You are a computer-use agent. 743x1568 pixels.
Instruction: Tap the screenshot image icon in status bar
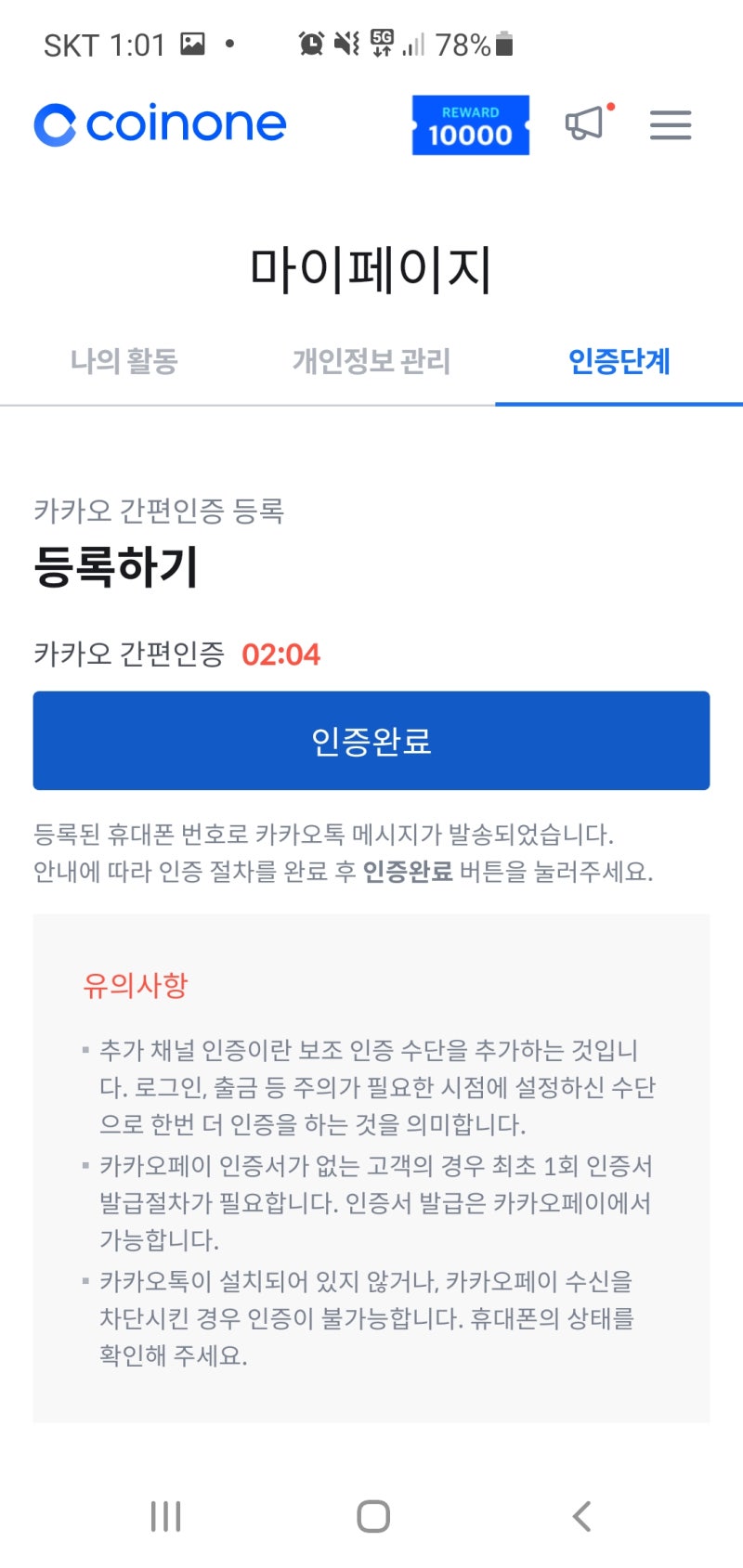pyautogui.click(x=191, y=43)
